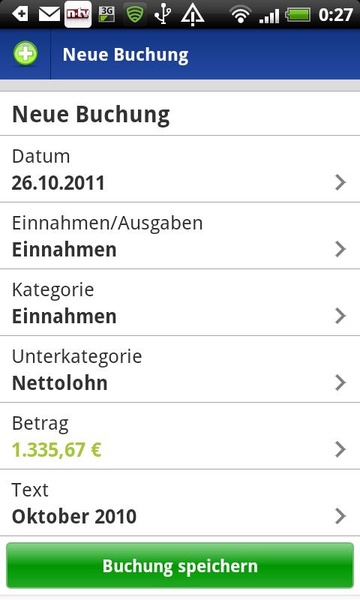360x600 pixels.
Task: Edit the Text field Oktober 2010
Action: (180, 502)
